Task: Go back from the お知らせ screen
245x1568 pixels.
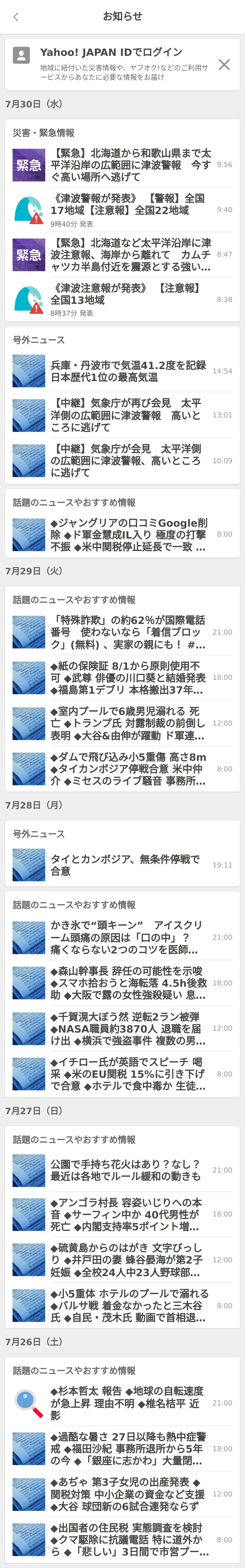Action: 16,17
